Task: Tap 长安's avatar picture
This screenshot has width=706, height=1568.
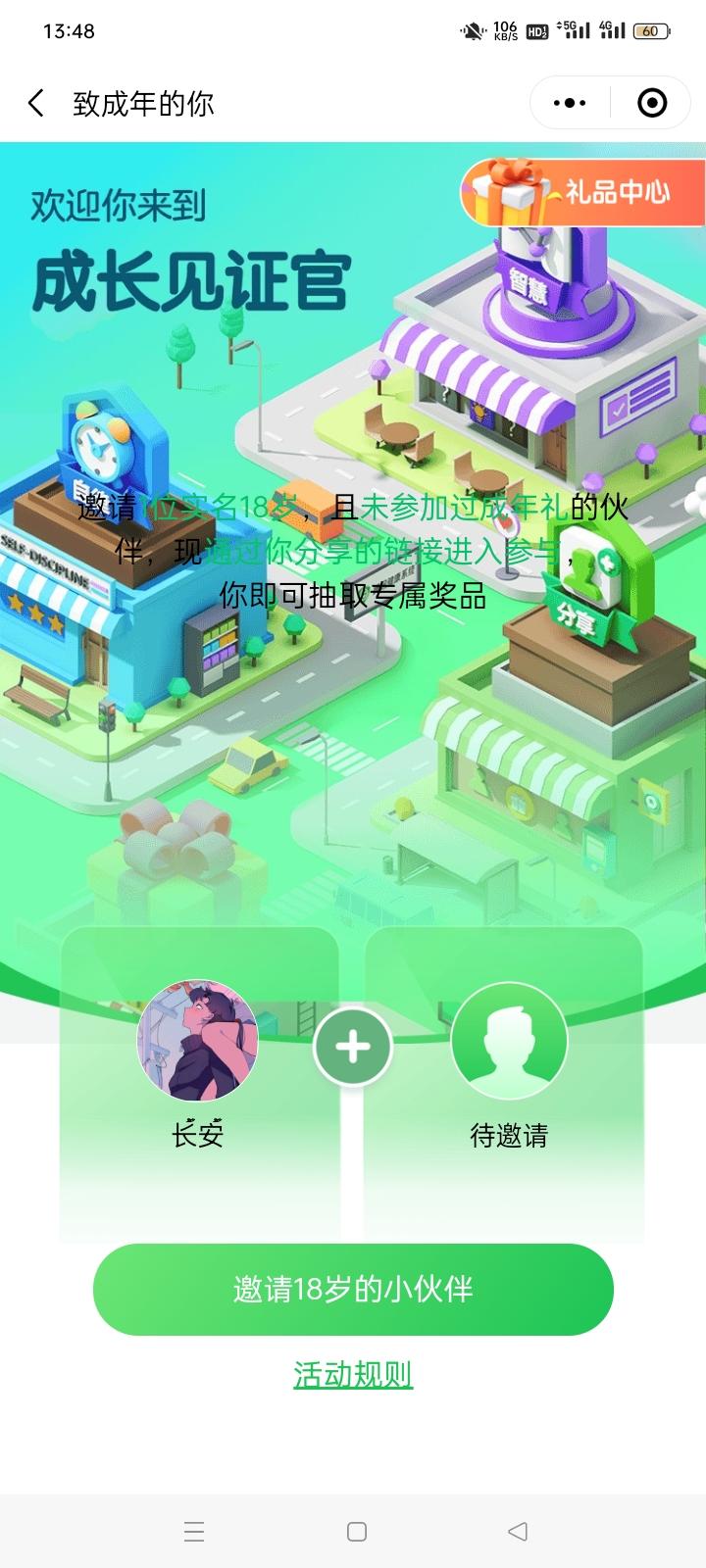Action: click(x=197, y=1041)
